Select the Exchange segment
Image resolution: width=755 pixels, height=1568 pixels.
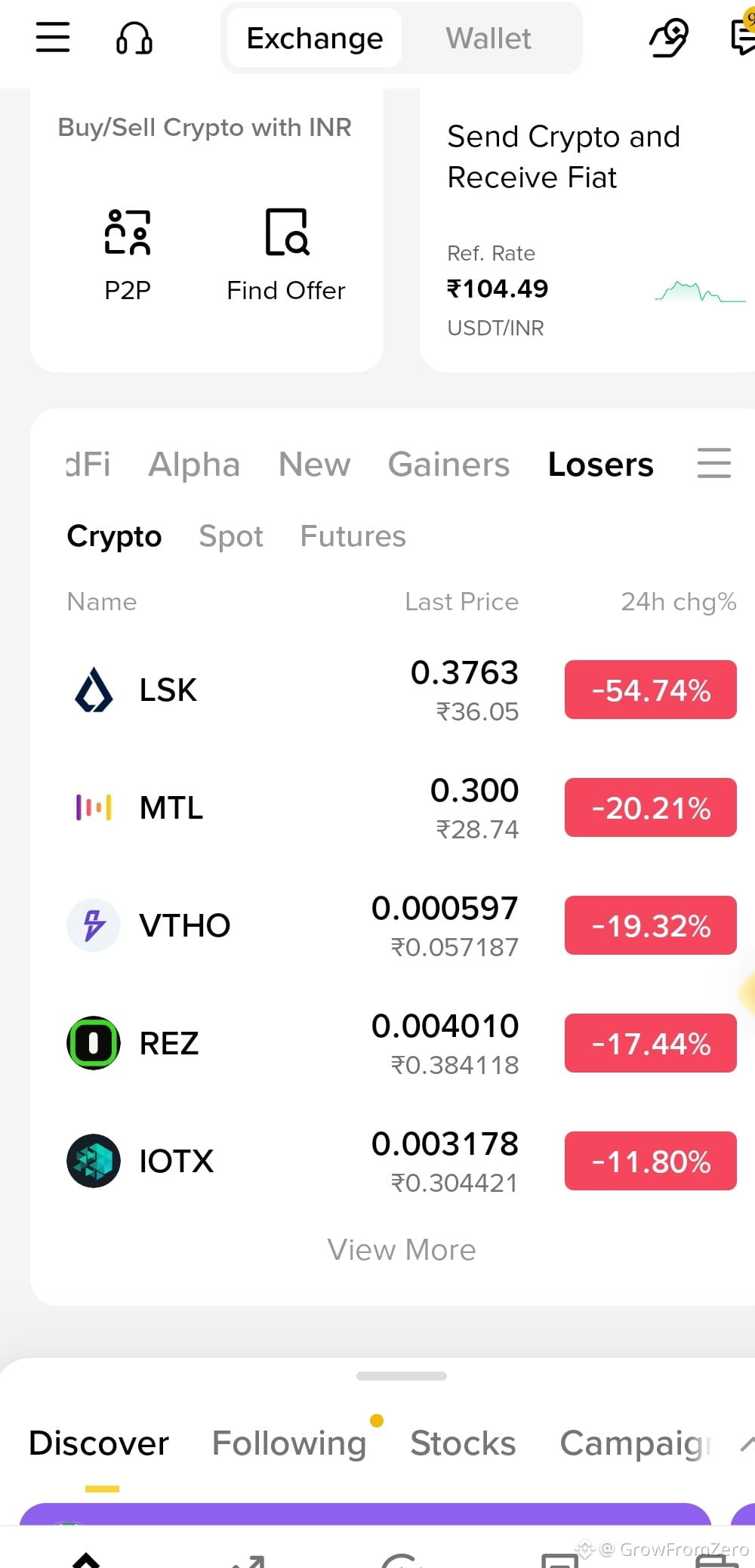click(x=315, y=38)
